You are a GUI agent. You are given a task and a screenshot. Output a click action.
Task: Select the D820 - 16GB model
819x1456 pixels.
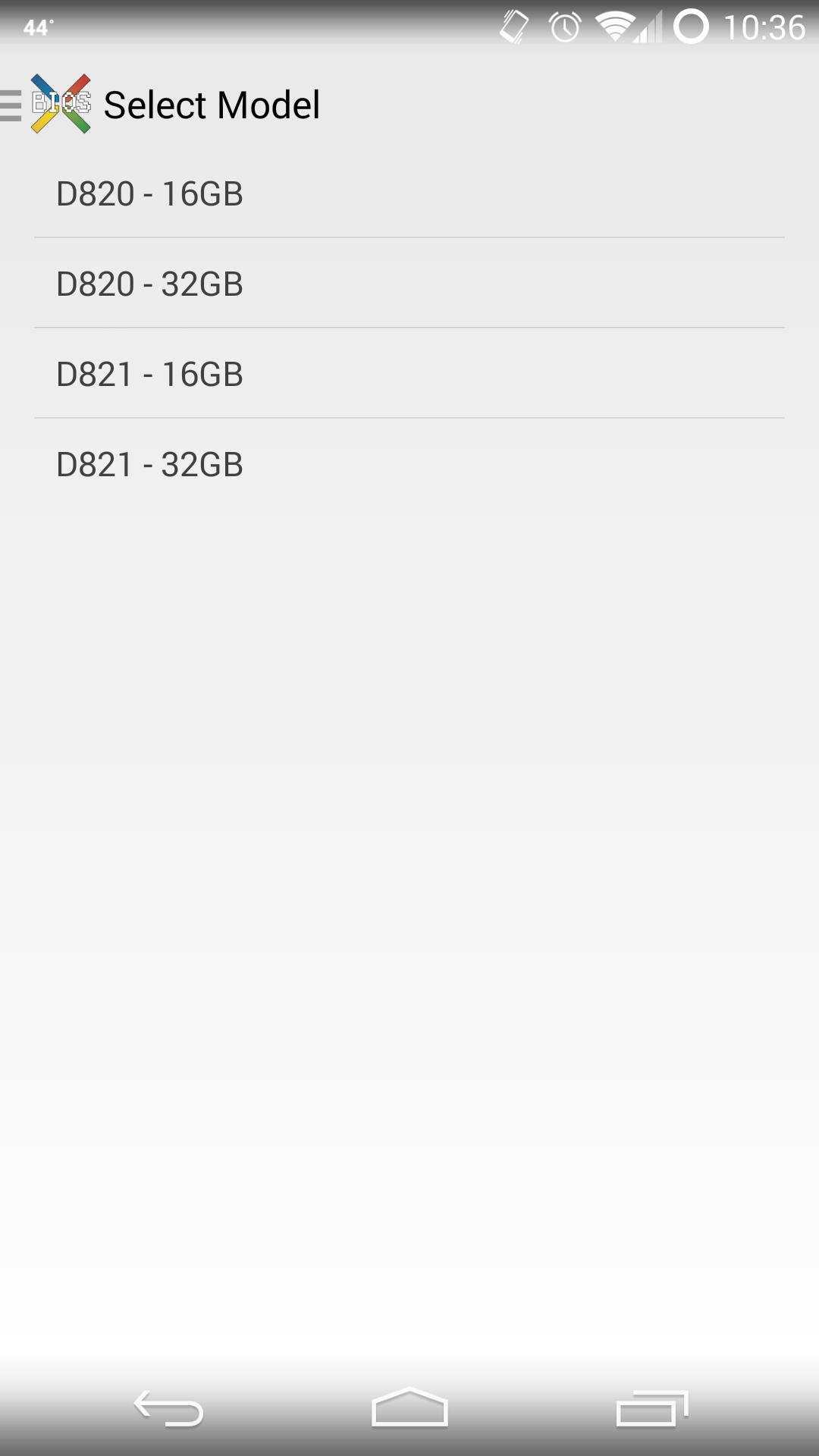click(x=150, y=193)
